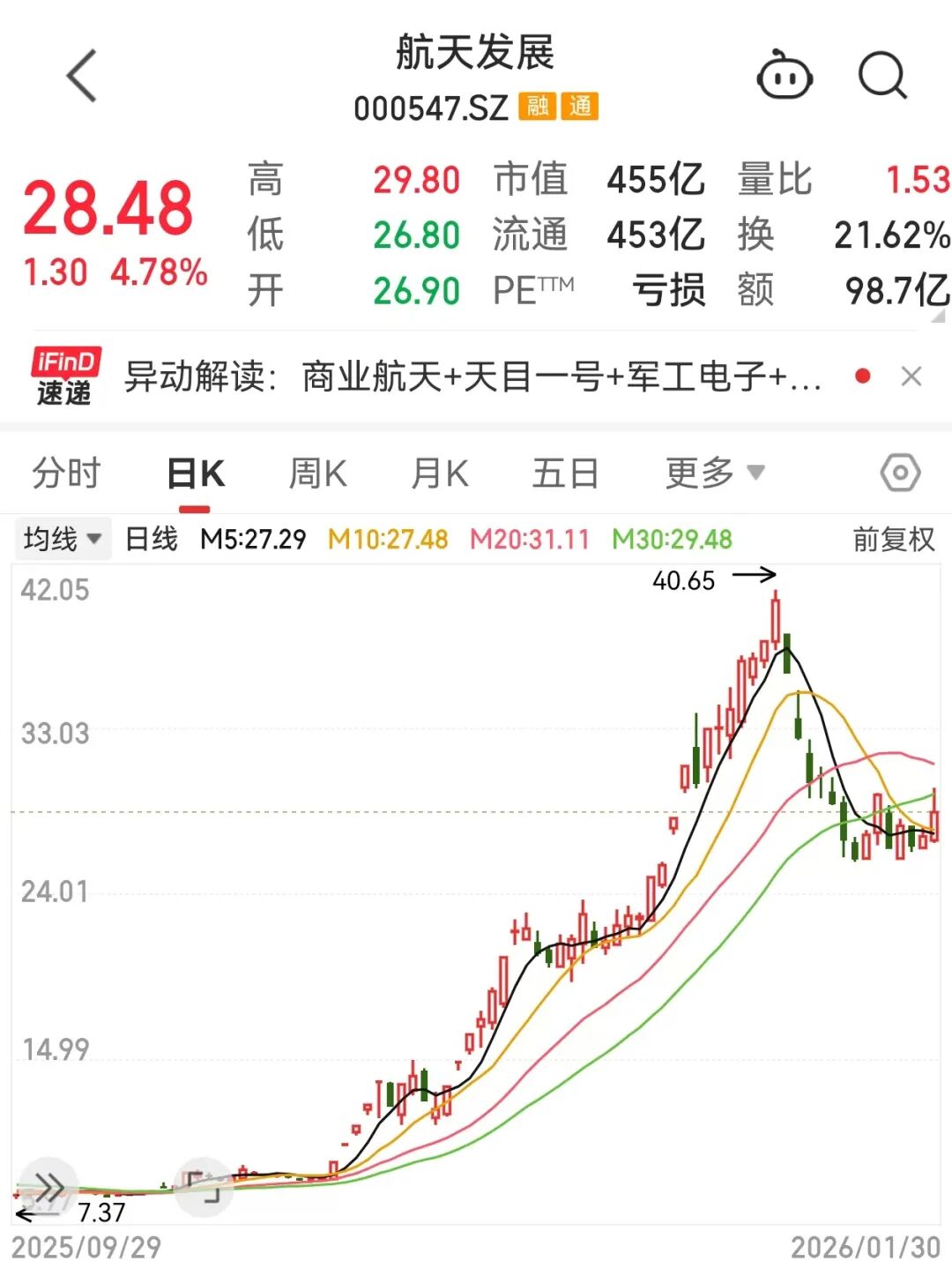Expand the 更多 chart period dropdown

point(714,473)
